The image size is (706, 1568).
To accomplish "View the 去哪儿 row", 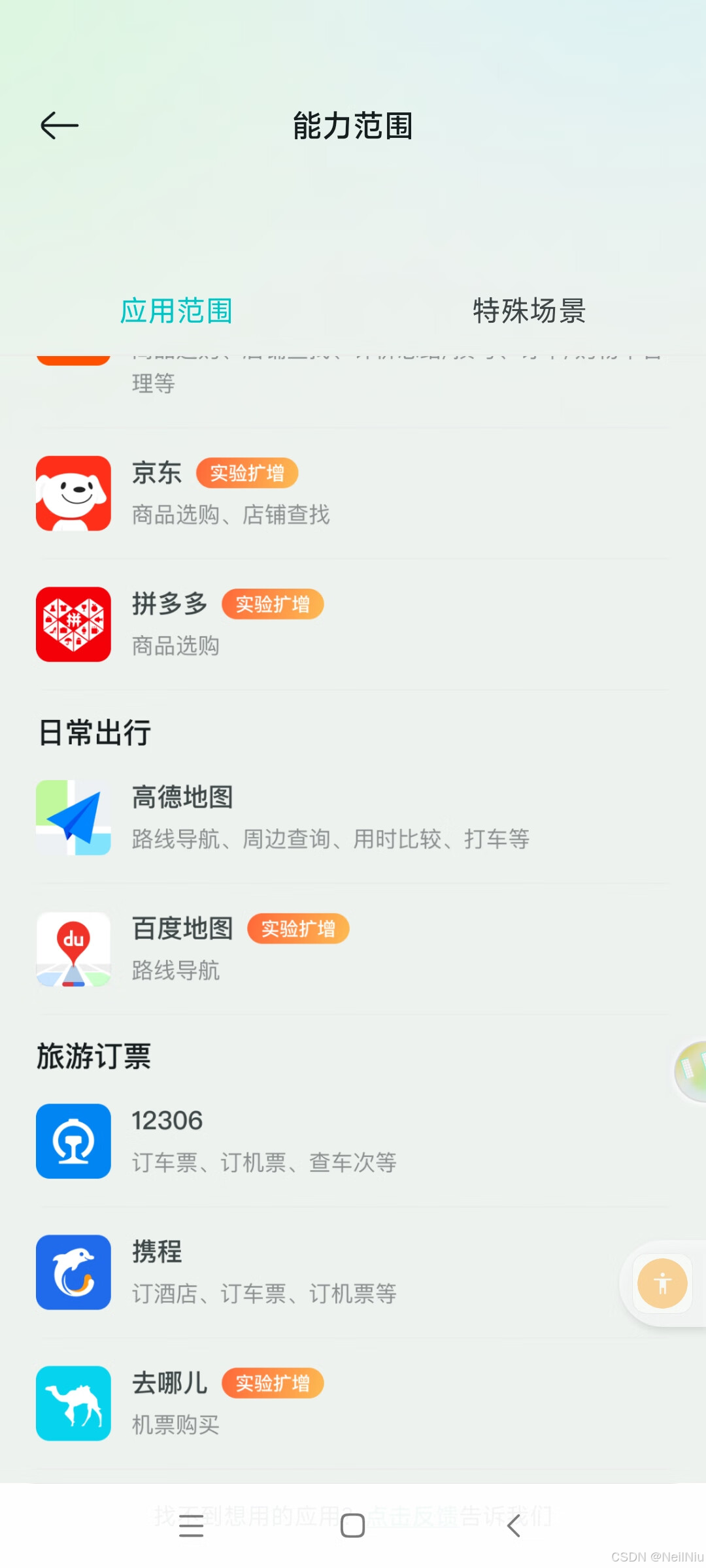I will 353,1403.
